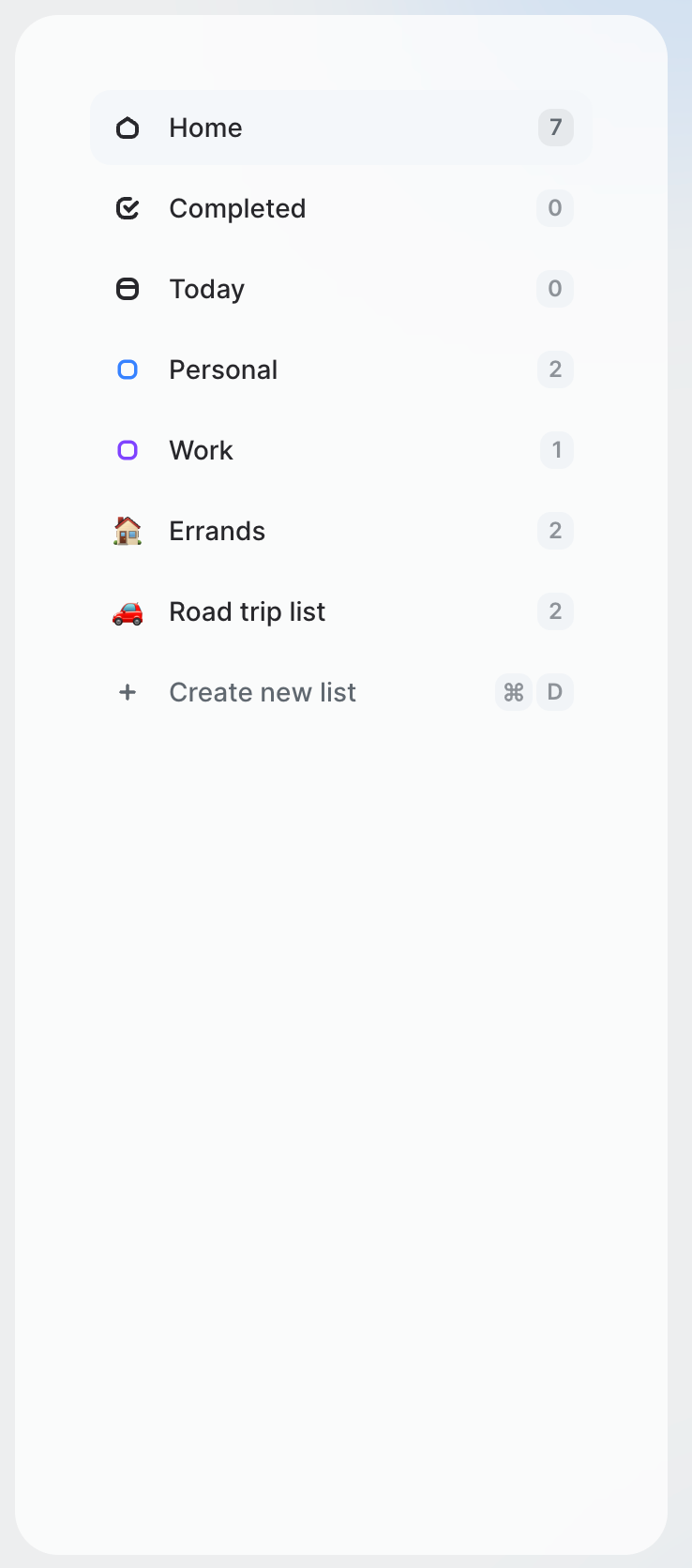
Task: Click the red car emoji for Road trip list
Action: coord(128,611)
